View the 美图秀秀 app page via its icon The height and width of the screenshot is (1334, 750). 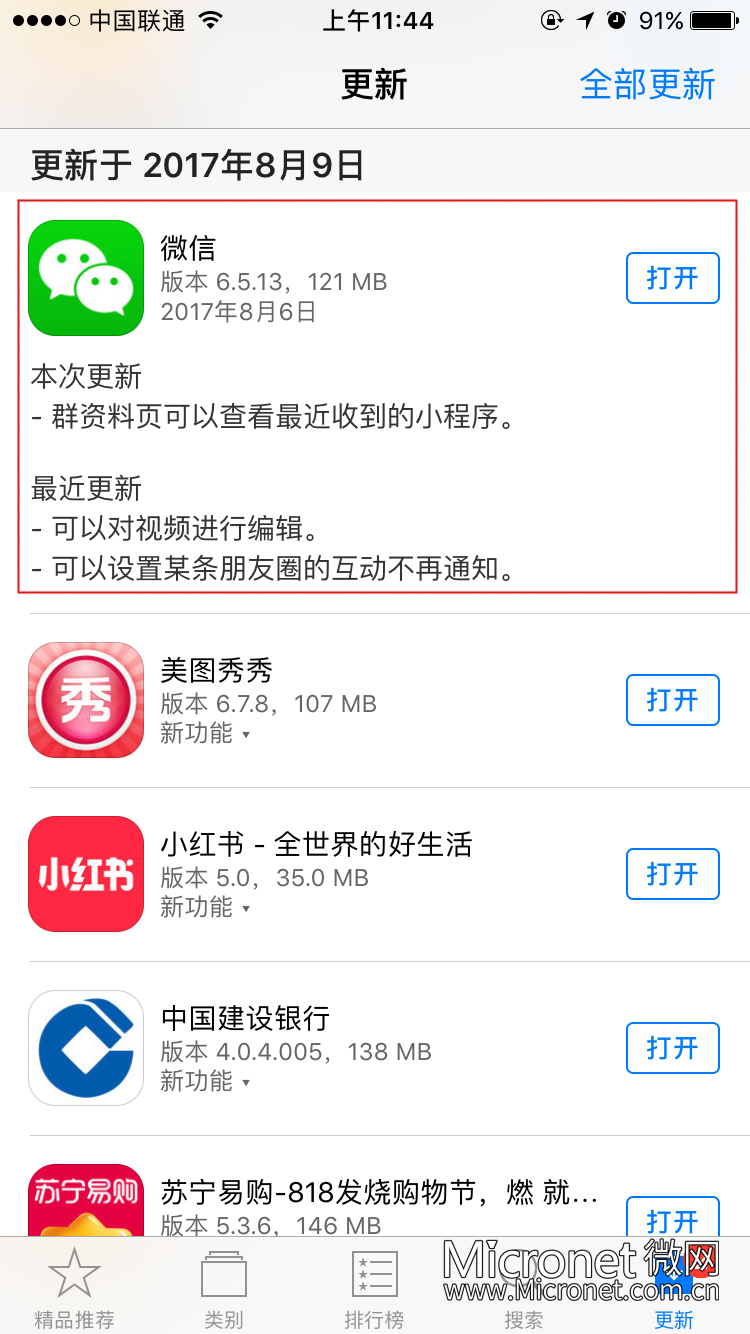click(x=86, y=700)
